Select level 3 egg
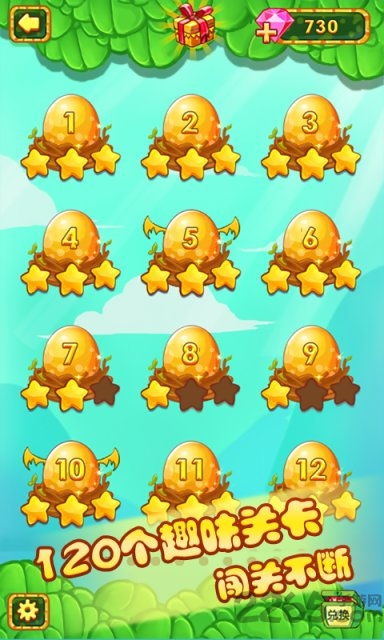The width and height of the screenshot is (384, 640). pyautogui.click(x=311, y=136)
